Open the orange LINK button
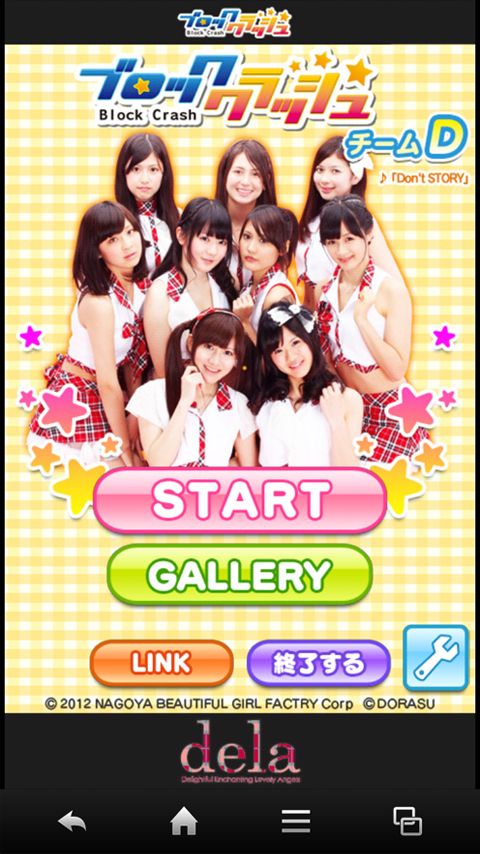The width and height of the screenshot is (480, 854). (x=161, y=663)
